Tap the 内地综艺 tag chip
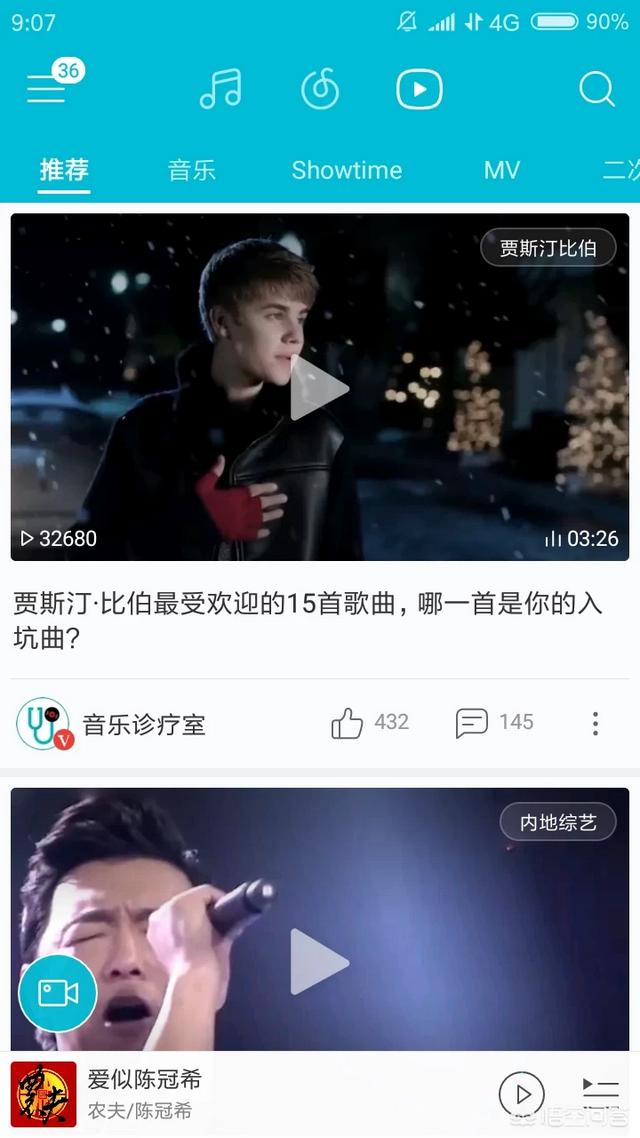This screenshot has width=640, height=1138. (558, 822)
